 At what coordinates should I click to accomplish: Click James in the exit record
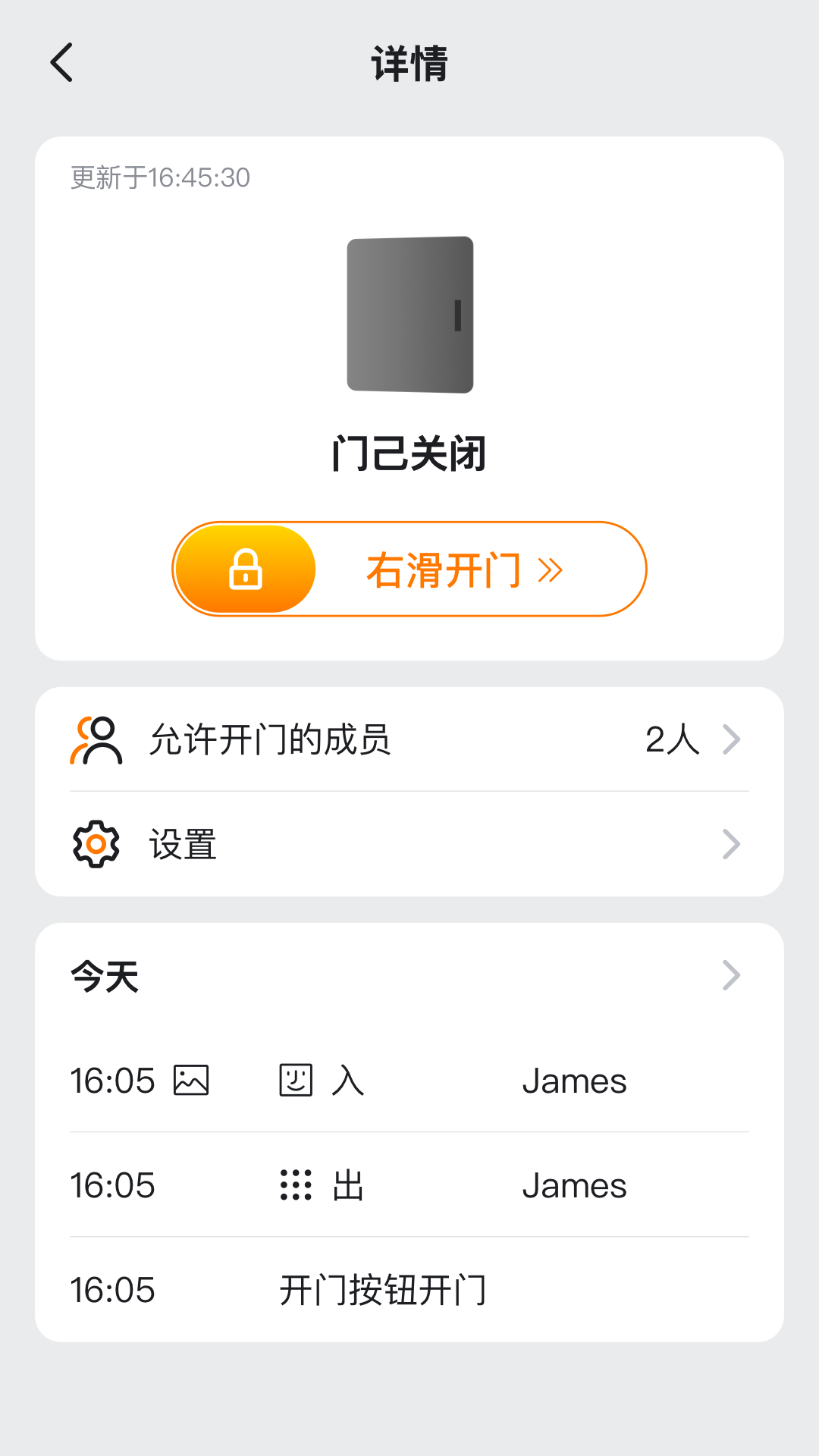[576, 1185]
